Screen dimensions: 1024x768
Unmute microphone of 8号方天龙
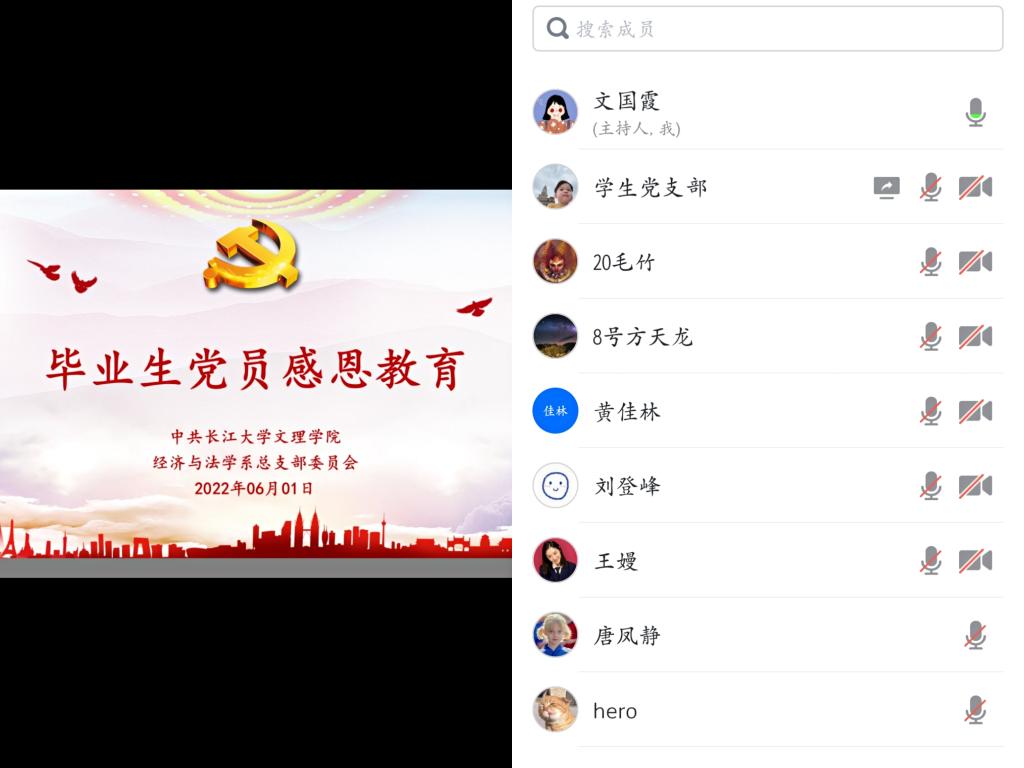coord(931,337)
